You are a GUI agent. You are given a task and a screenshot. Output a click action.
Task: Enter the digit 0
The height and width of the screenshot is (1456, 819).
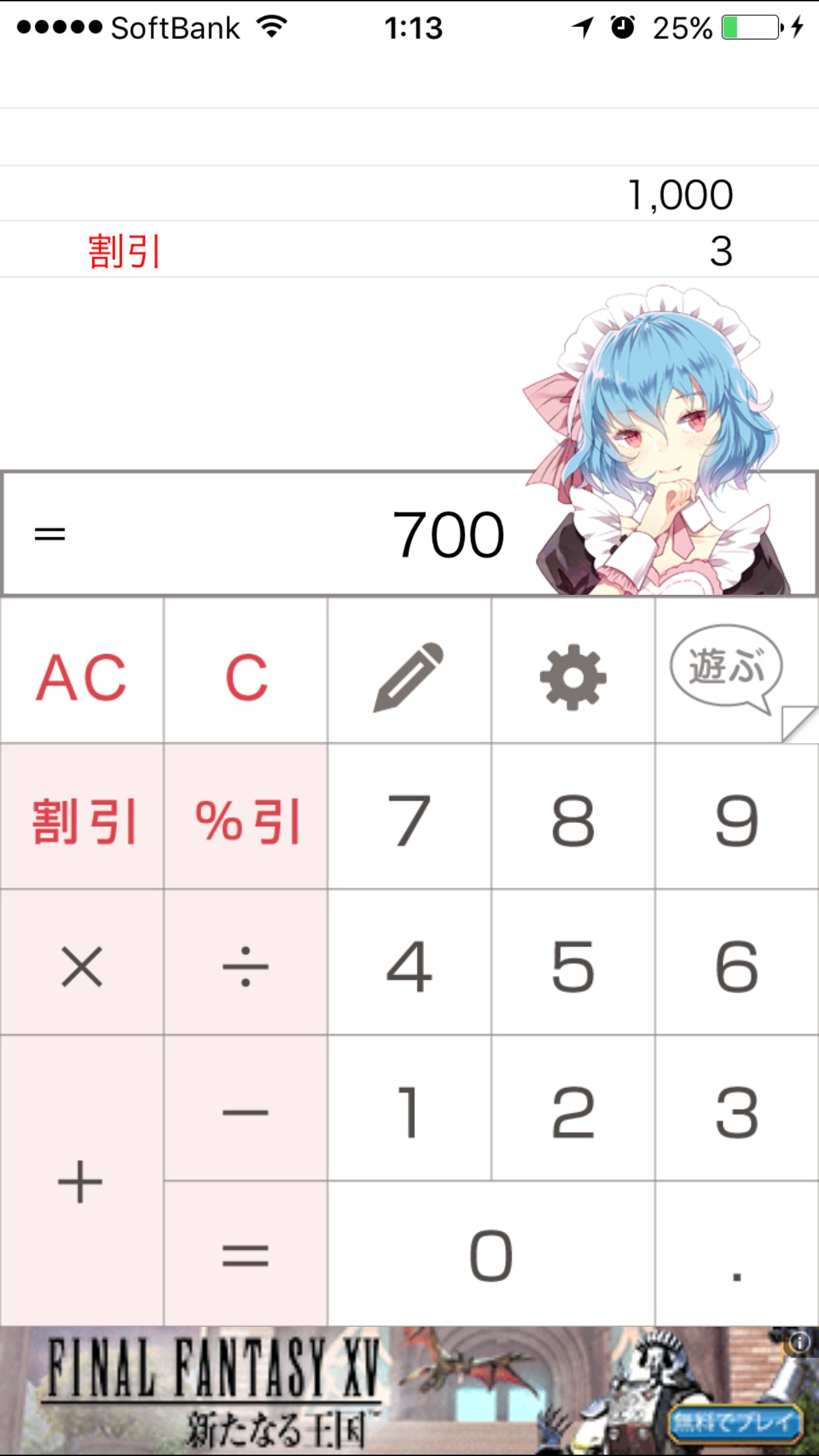[x=491, y=1254]
